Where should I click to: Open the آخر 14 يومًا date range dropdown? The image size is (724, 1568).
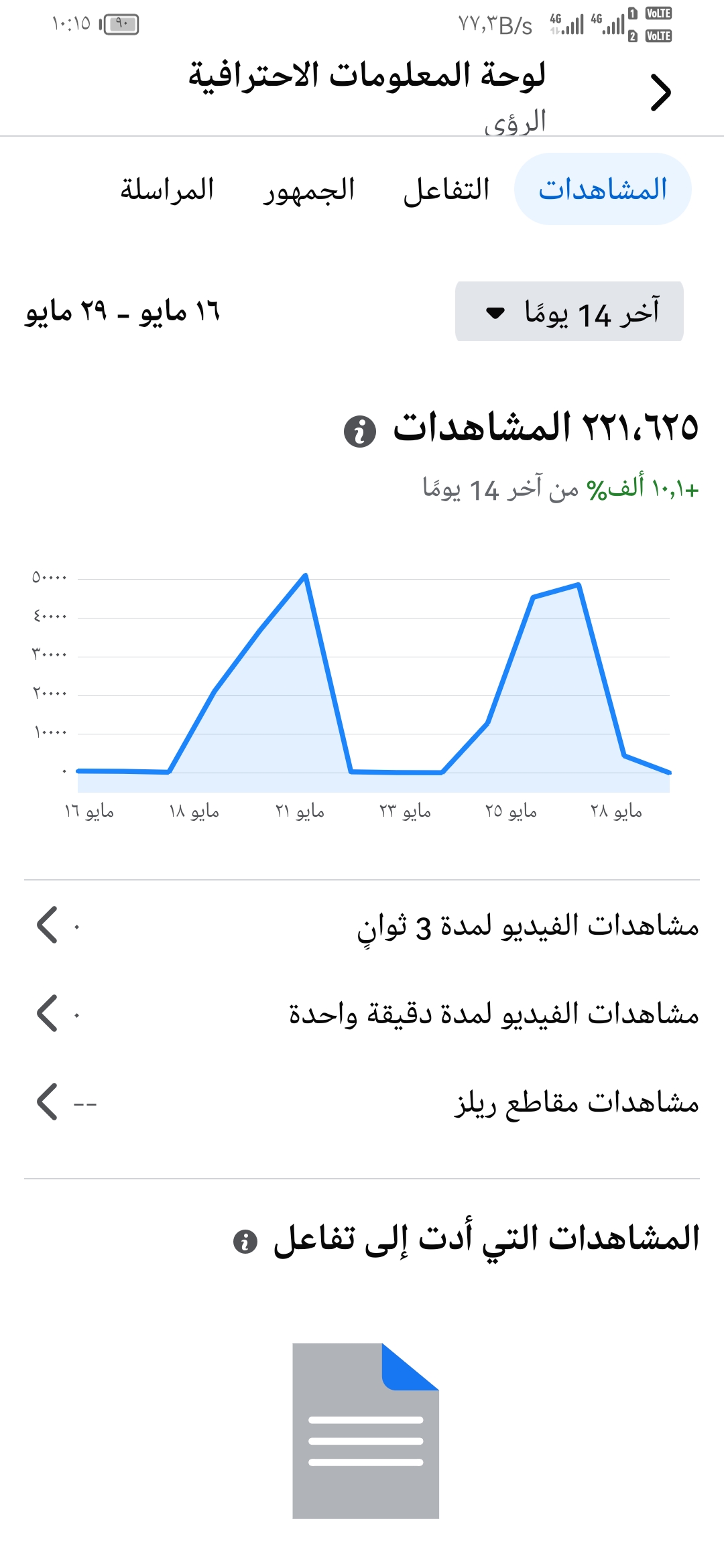tap(569, 312)
